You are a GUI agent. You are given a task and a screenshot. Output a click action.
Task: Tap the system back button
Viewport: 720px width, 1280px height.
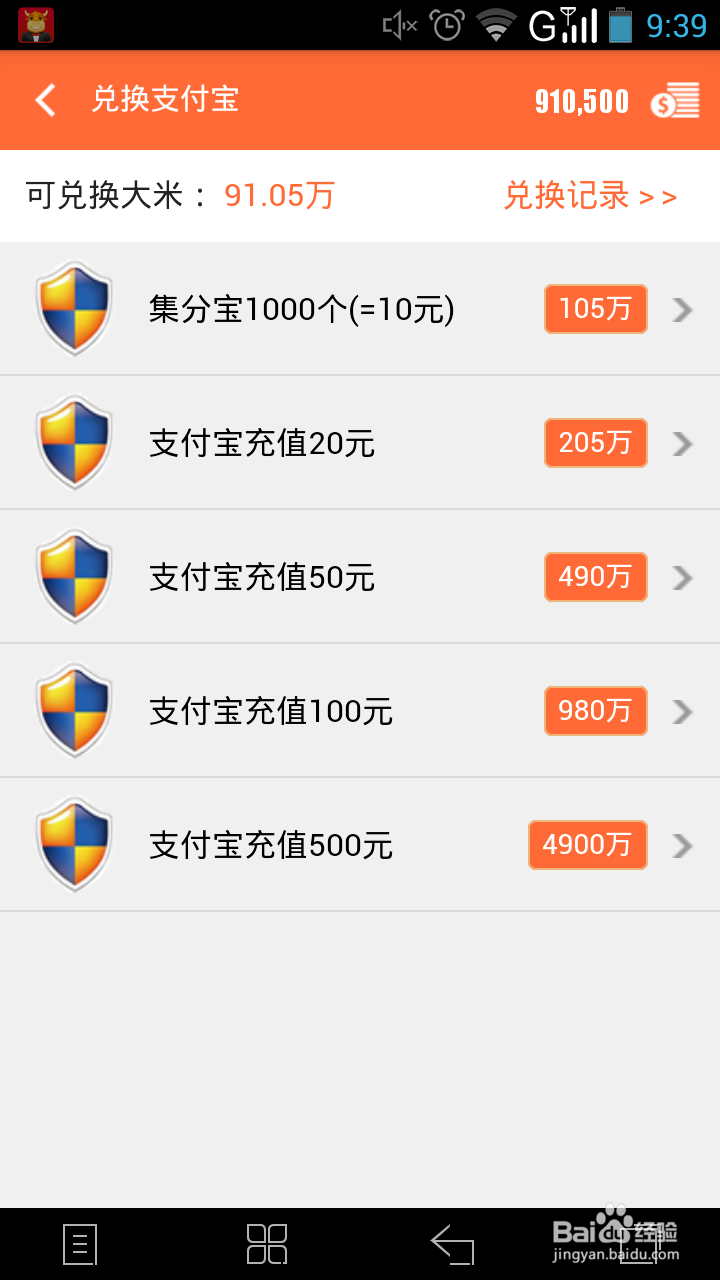tap(452, 1245)
